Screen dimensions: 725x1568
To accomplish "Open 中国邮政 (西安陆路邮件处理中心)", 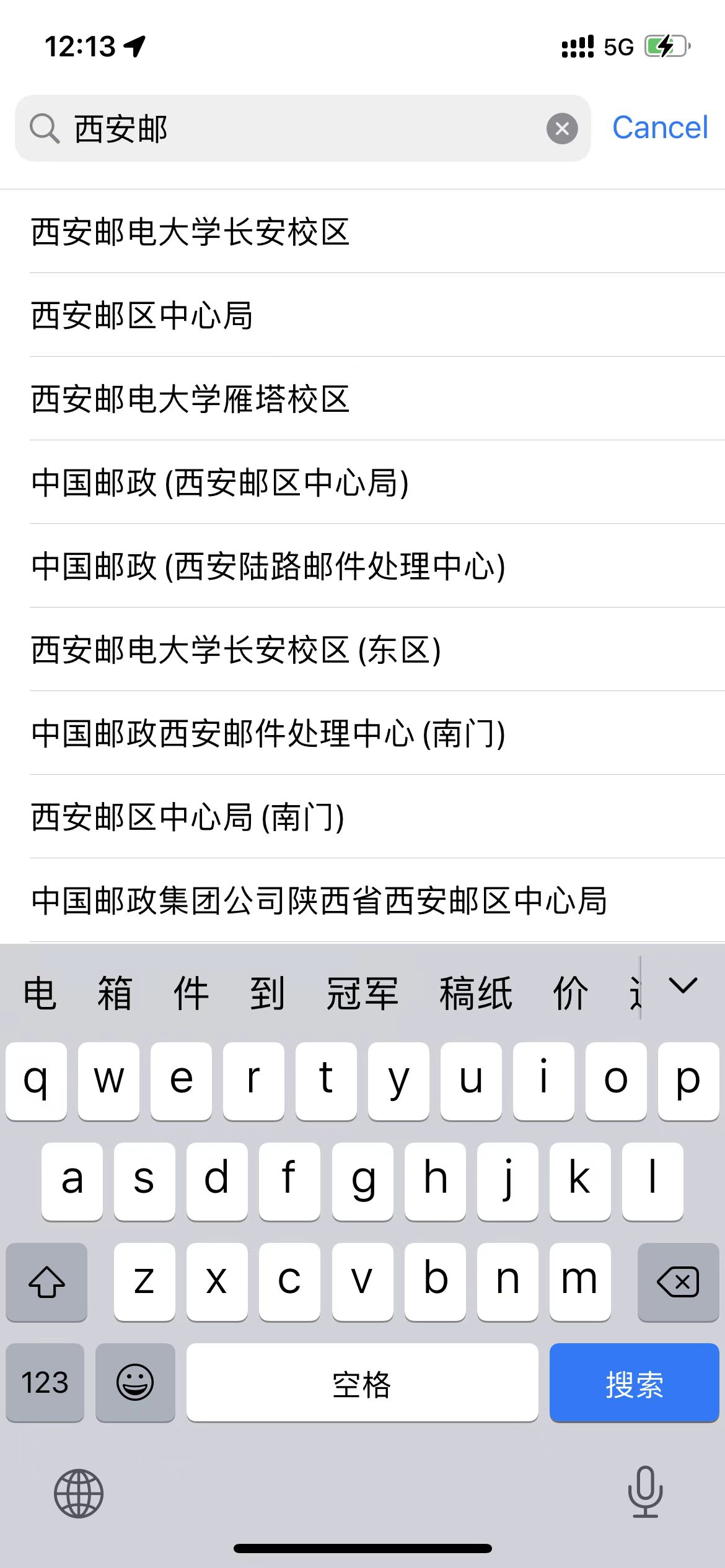I will click(362, 565).
